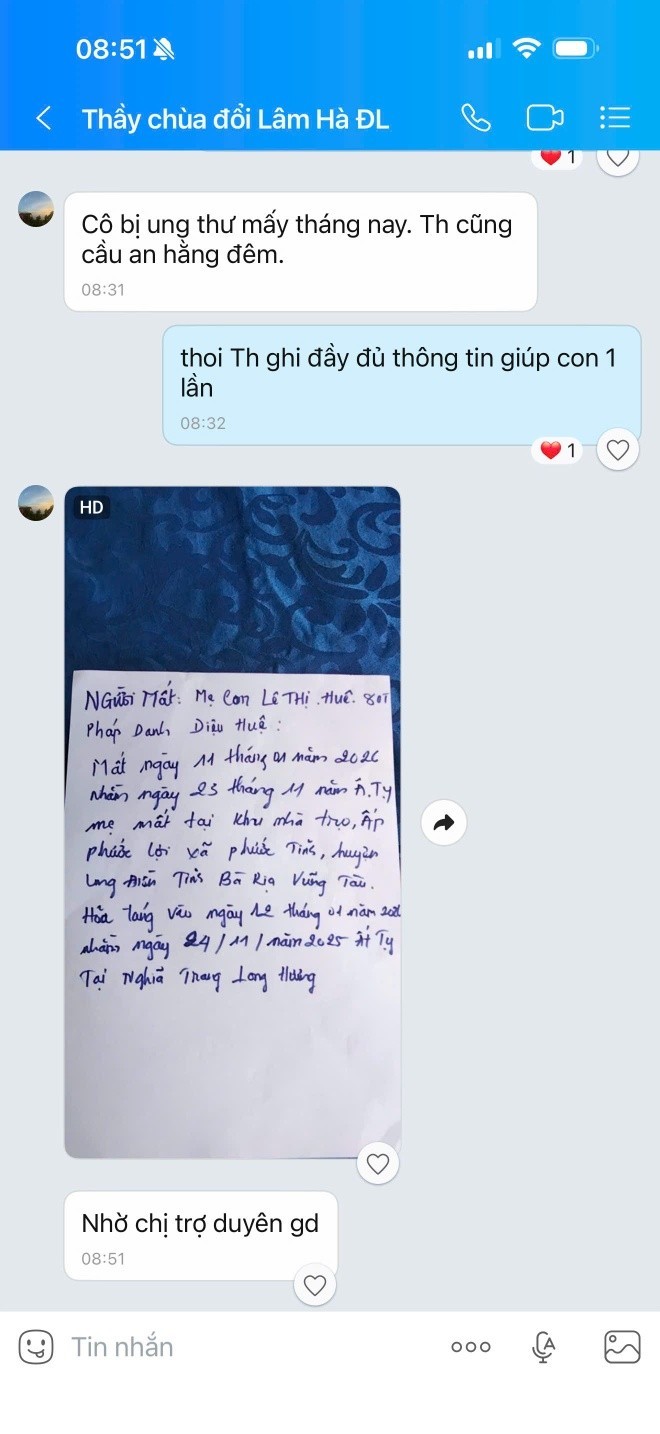Open the handwritten note photo

232,820
